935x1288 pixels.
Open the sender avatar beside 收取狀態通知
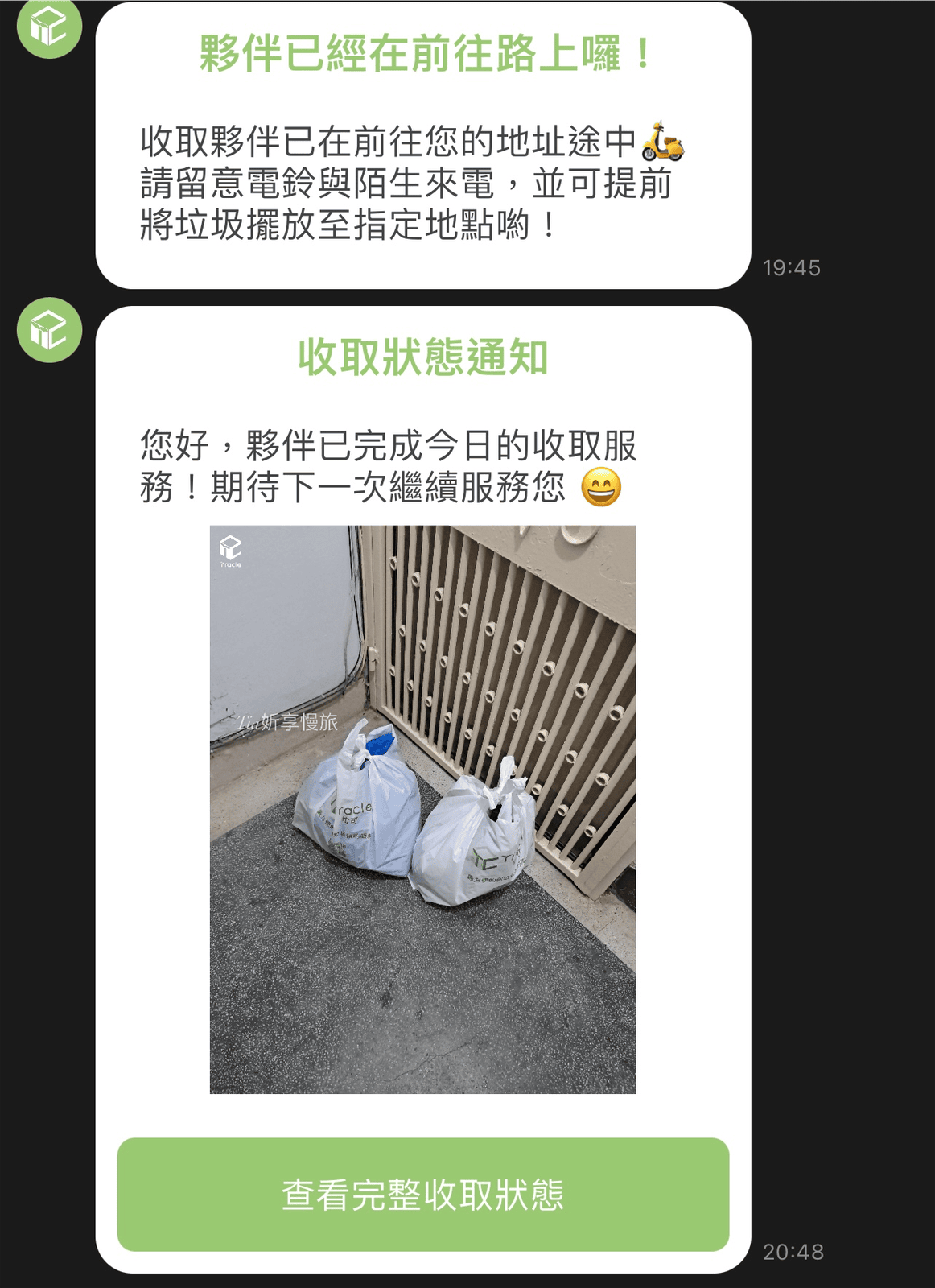[49, 330]
